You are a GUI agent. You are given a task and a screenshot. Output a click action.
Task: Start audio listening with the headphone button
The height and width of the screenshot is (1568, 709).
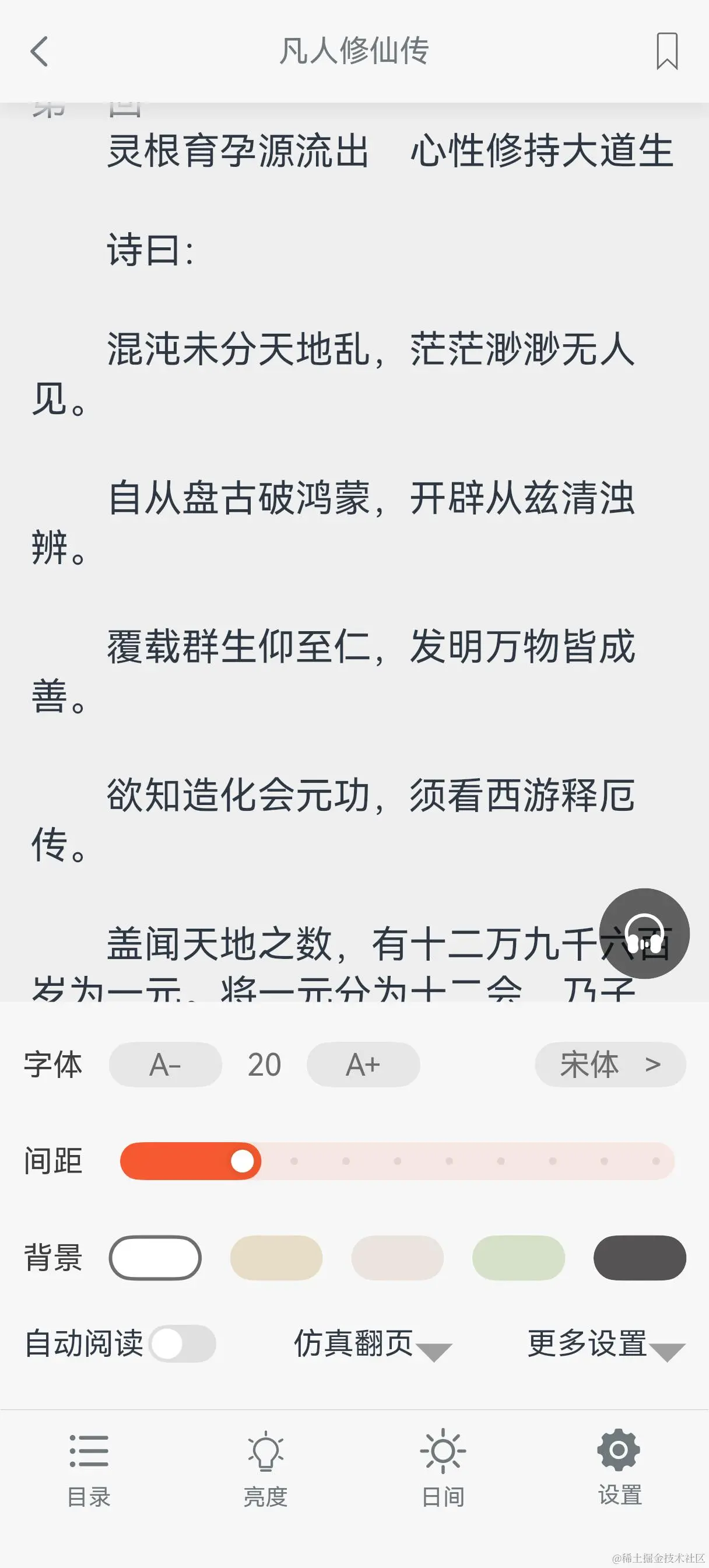(644, 933)
